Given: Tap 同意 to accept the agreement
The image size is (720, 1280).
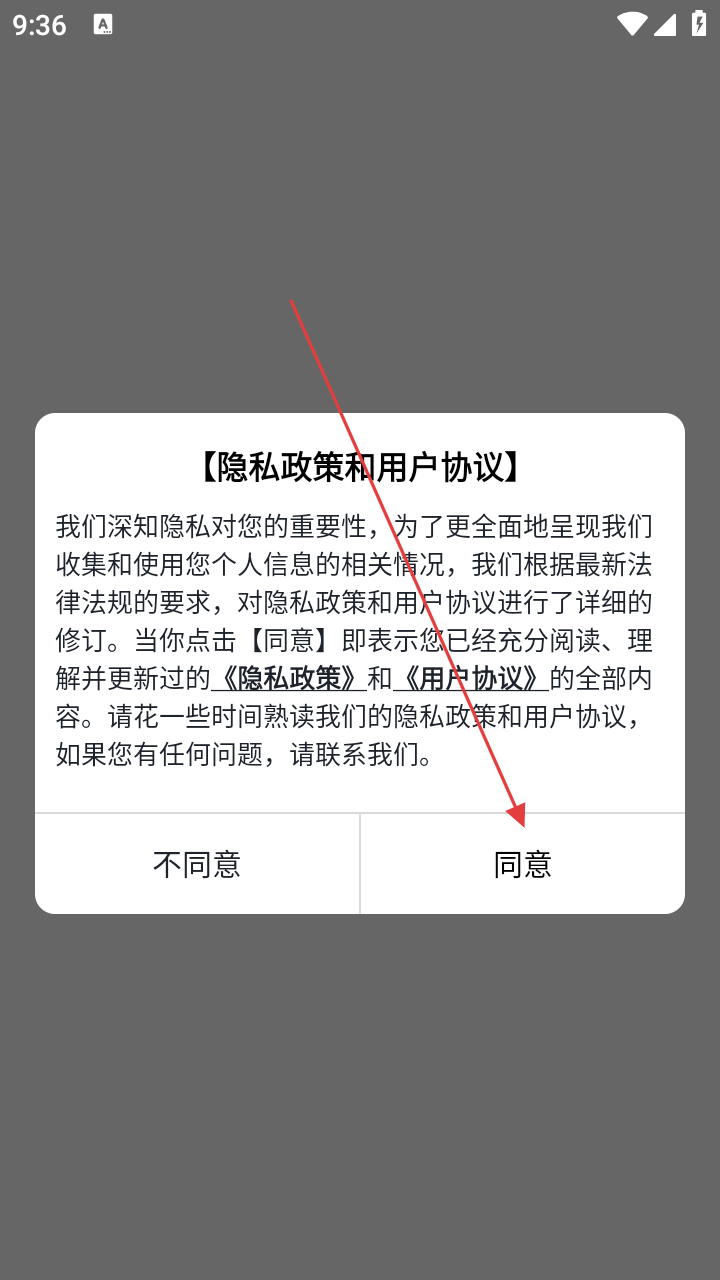Looking at the screenshot, I should point(522,864).
